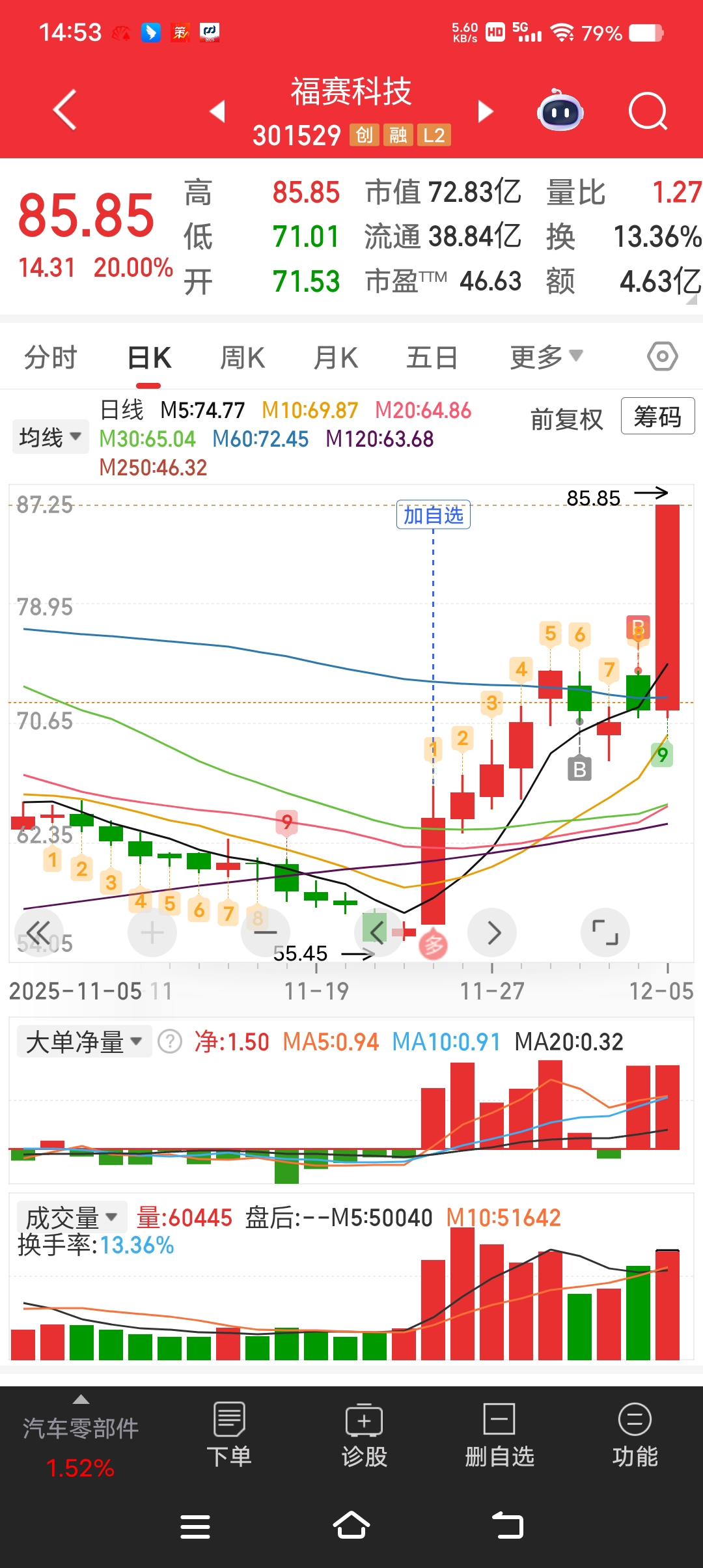Switch to the next stock arrow
Screen dimensions: 703x1568
pyautogui.click(x=485, y=111)
